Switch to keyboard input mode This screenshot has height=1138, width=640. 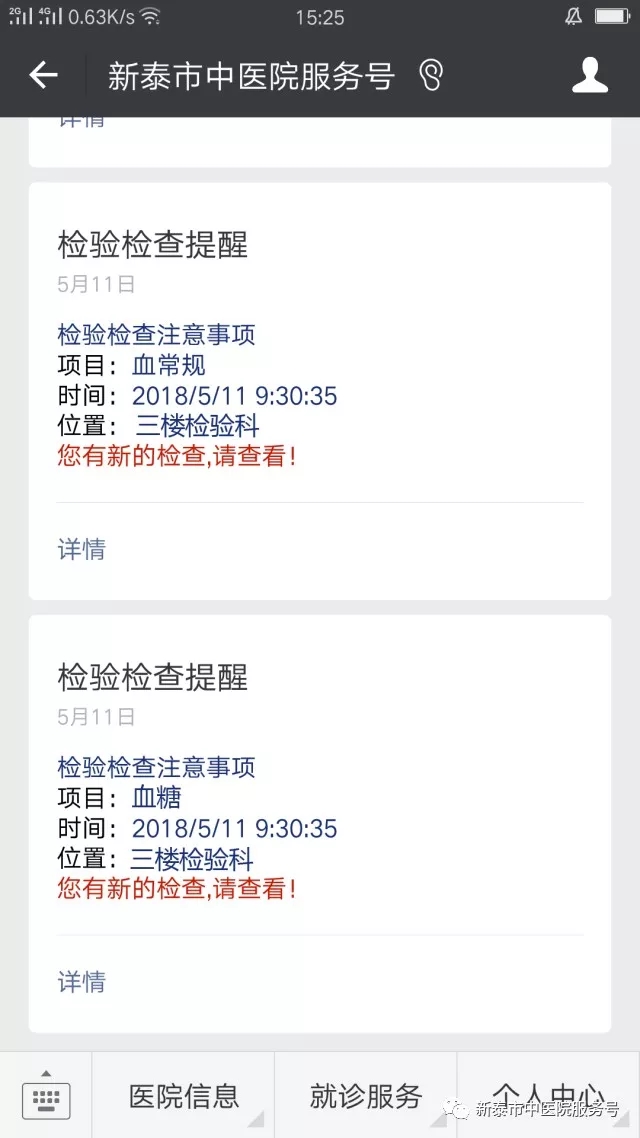45,1096
